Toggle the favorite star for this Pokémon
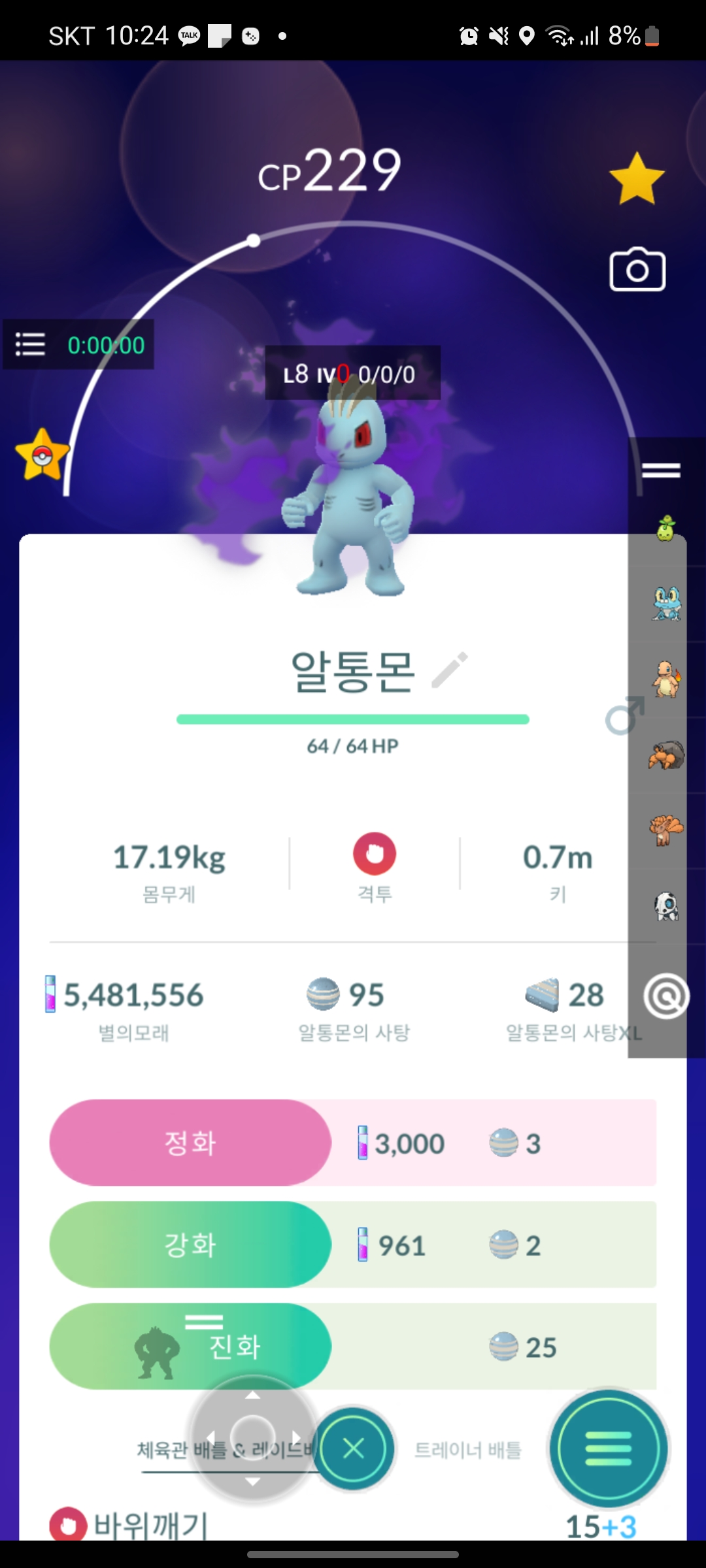 pos(636,178)
